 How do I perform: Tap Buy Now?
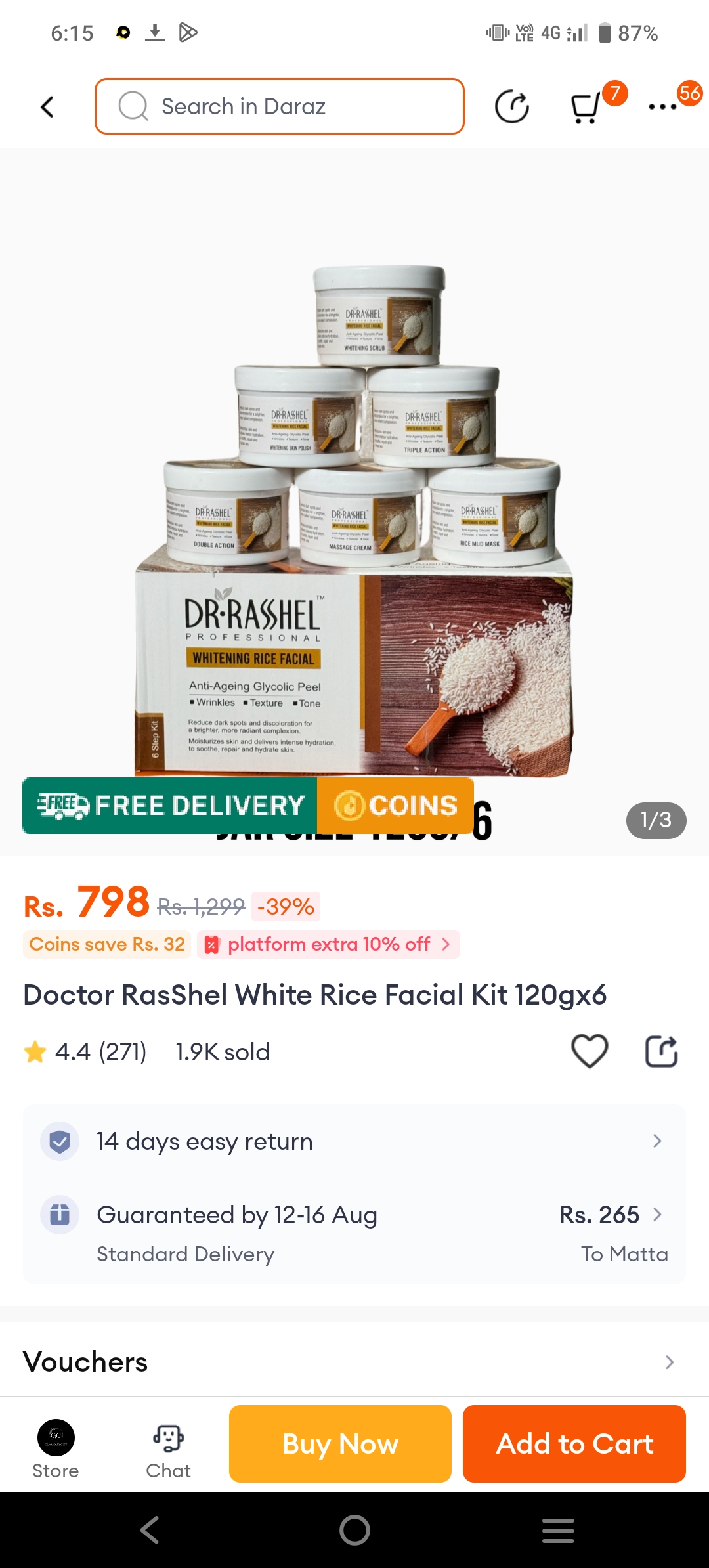[x=340, y=1444]
